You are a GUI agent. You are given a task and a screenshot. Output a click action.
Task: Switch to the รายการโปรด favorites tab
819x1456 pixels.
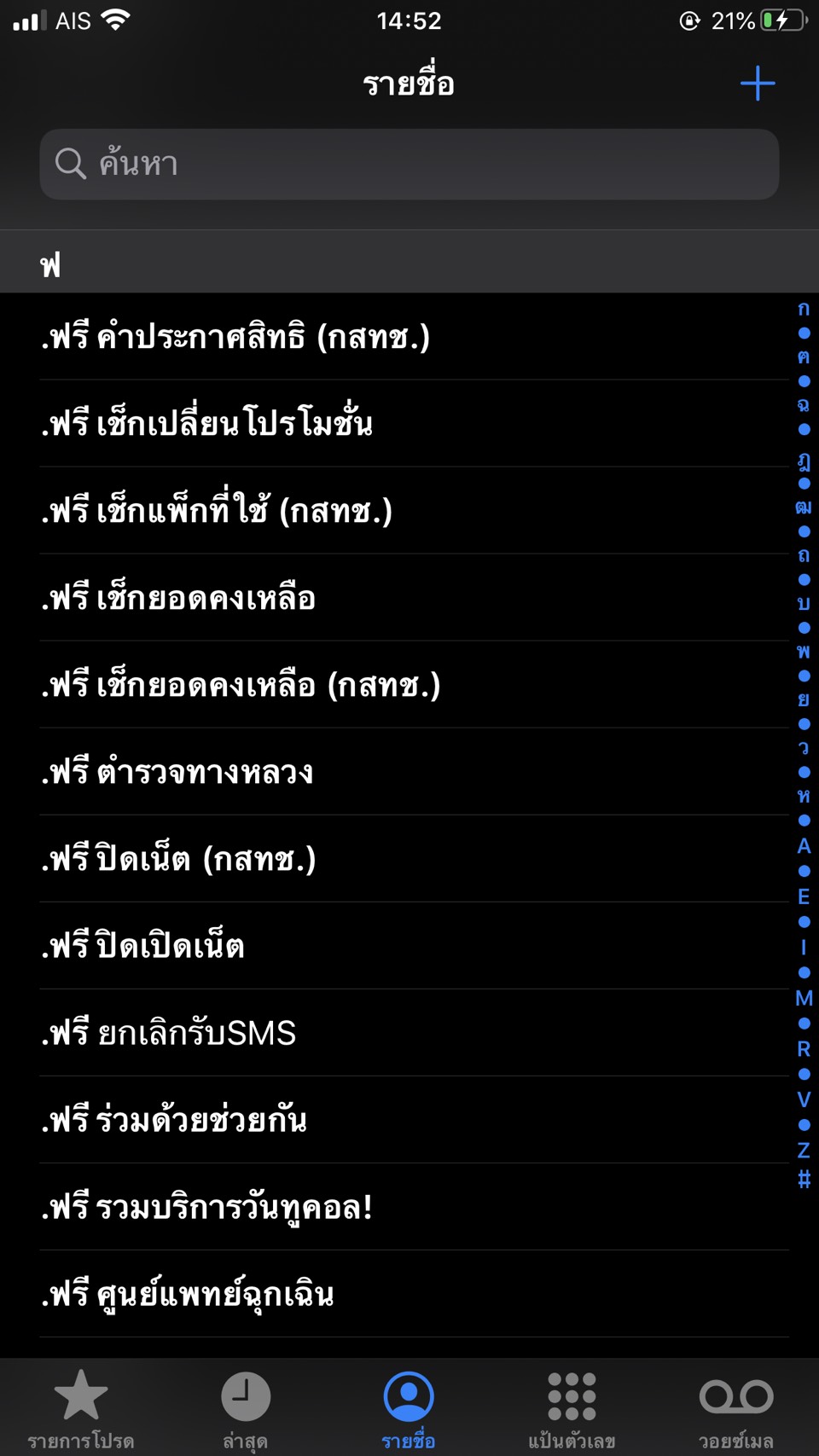click(x=81, y=1409)
